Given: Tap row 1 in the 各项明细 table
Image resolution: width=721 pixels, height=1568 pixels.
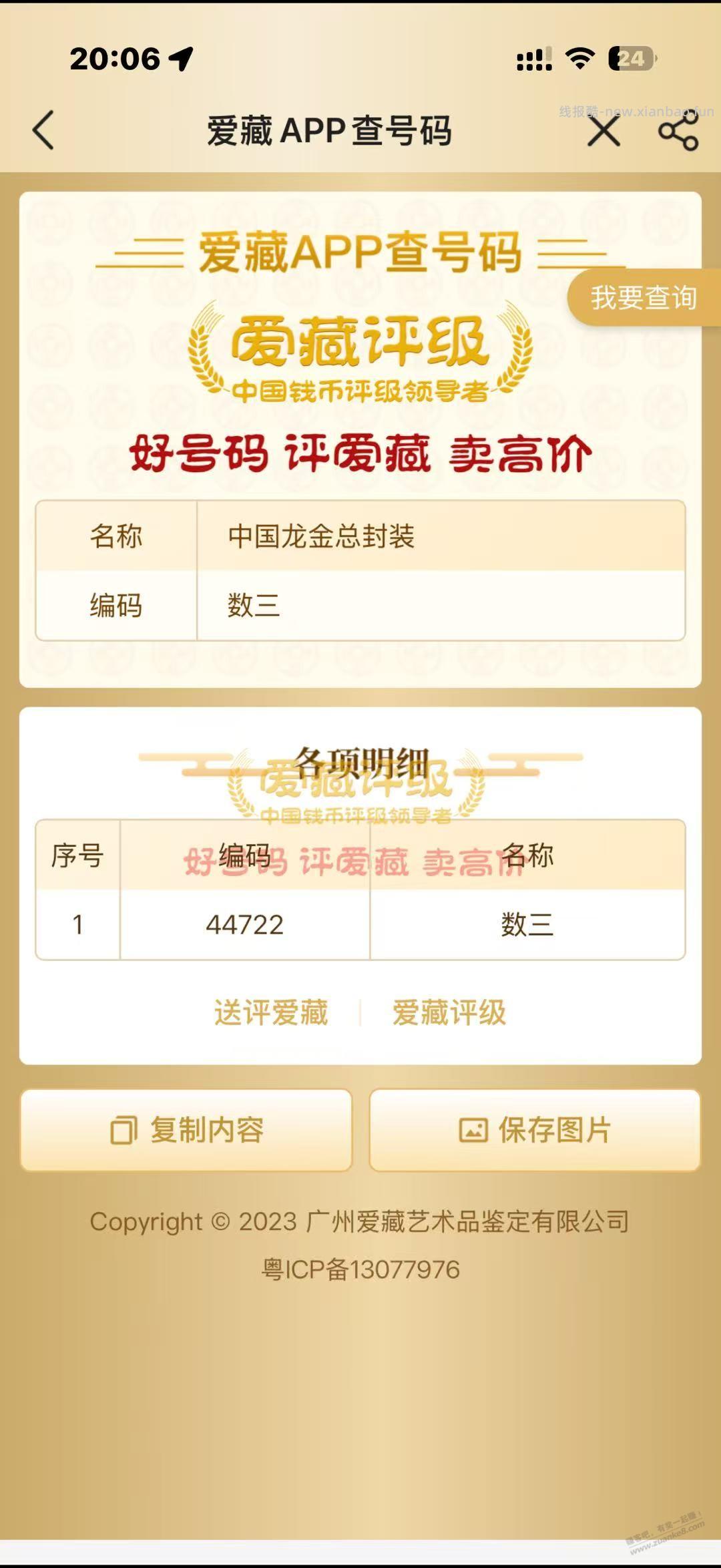Looking at the screenshot, I should click(77, 926).
